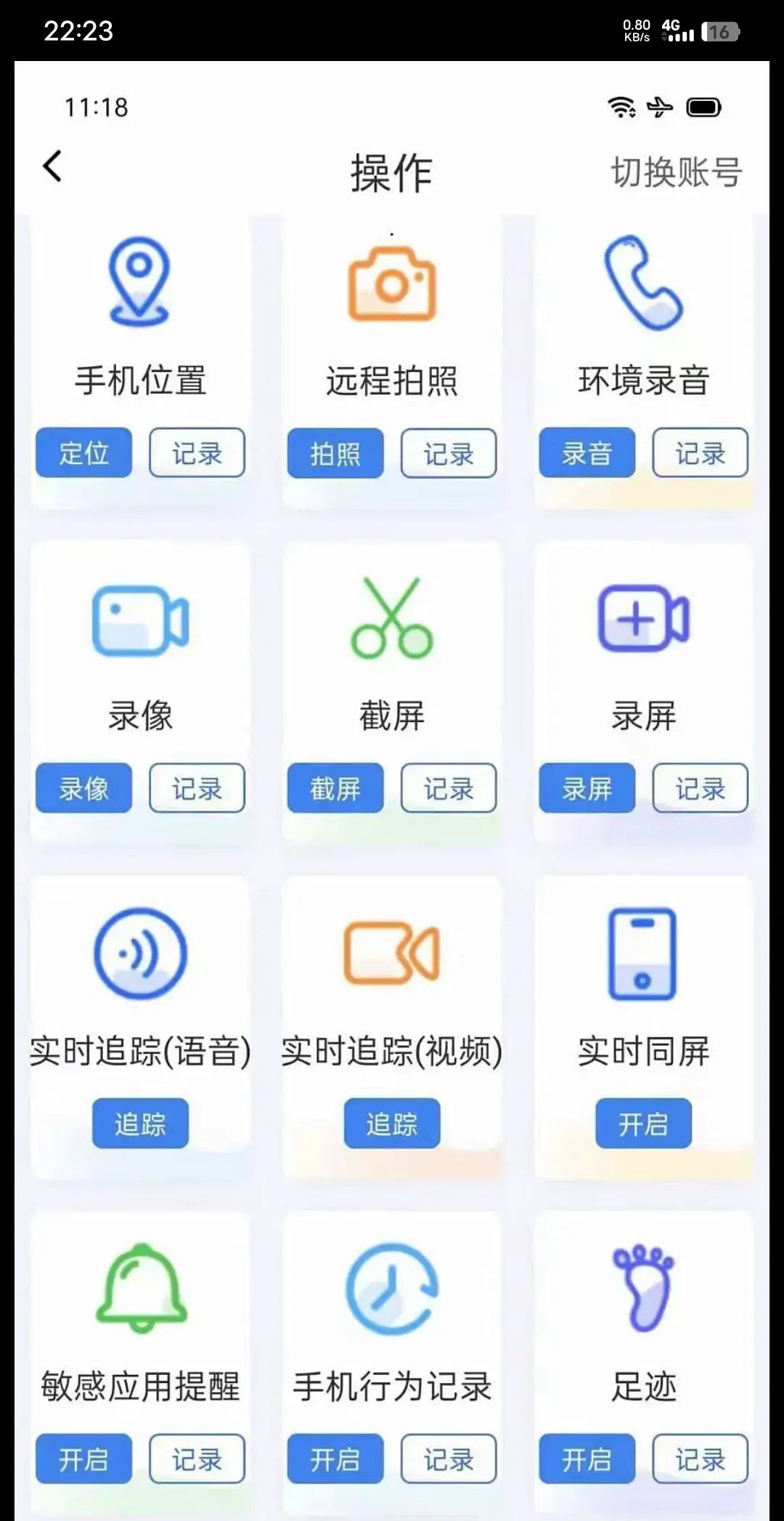Open 切换账号 to switch accounts
The height and width of the screenshot is (1521, 784).
[674, 172]
